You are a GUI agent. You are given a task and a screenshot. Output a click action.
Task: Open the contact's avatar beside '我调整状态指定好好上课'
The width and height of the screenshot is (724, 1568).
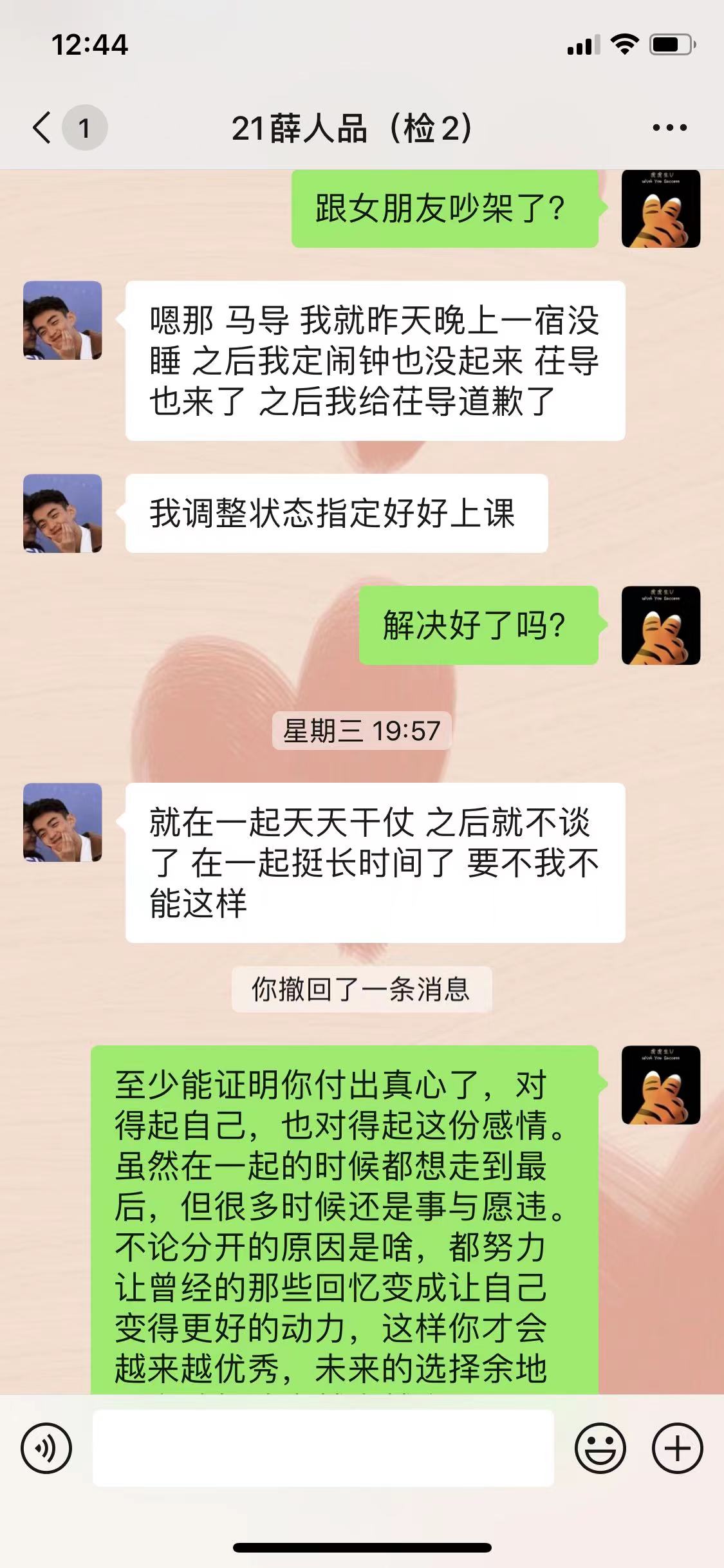pyautogui.click(x=62, y=514)
